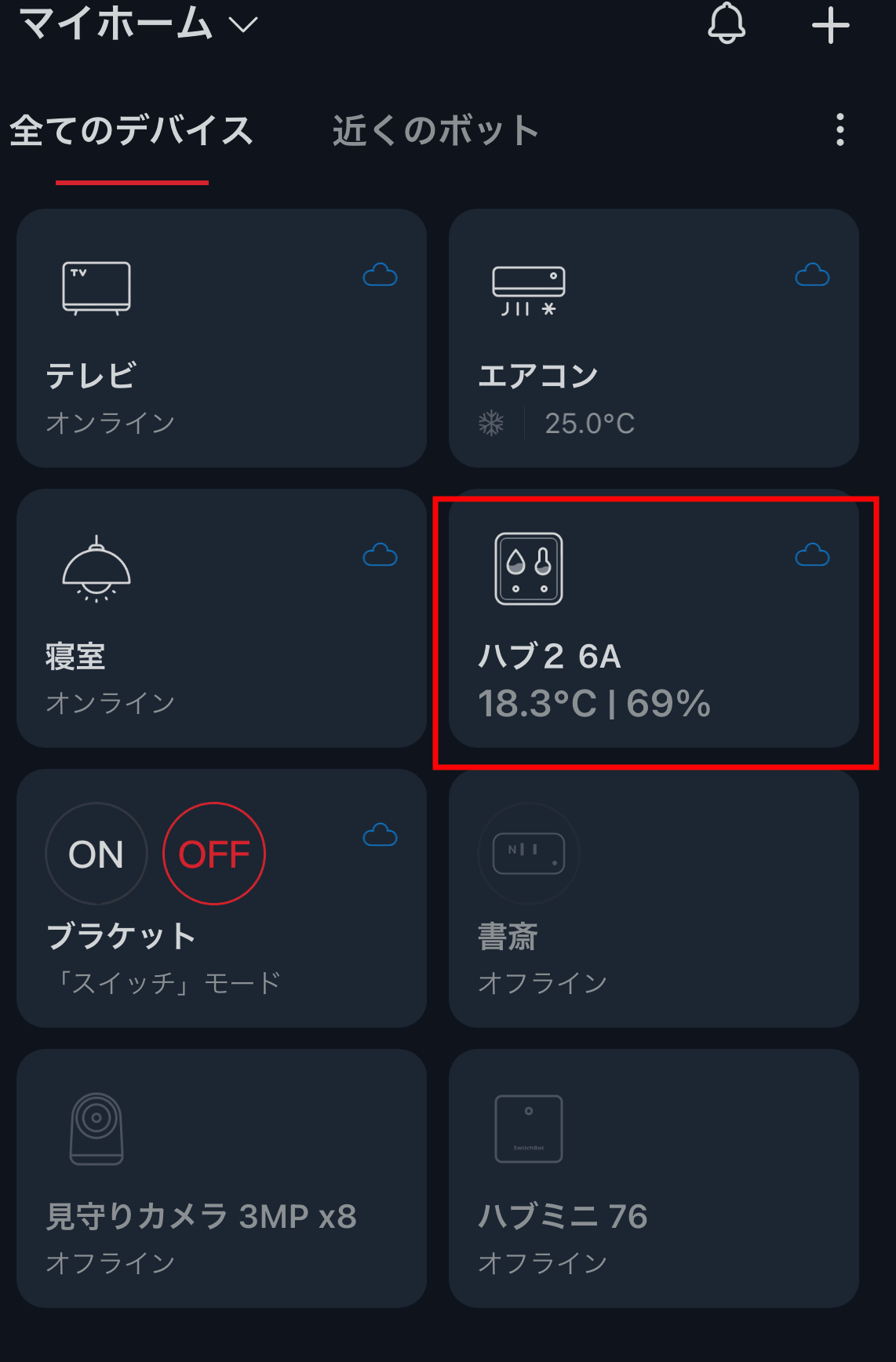This screenshot has height=1362, width=896.
Task: Turn ON the ブラケット switch
Action: 94,854
